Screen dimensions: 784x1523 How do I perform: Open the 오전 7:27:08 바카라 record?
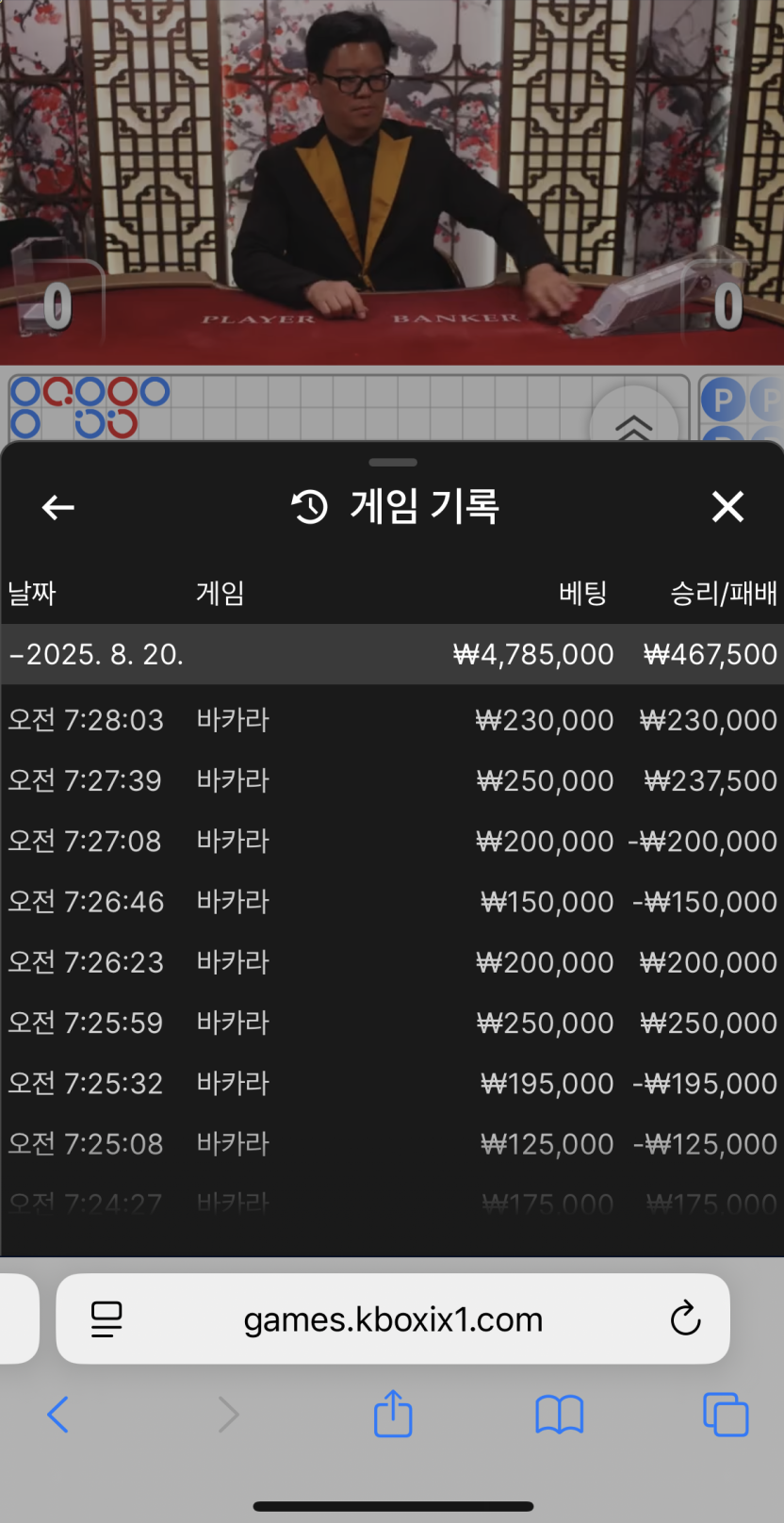pos(392,841)
